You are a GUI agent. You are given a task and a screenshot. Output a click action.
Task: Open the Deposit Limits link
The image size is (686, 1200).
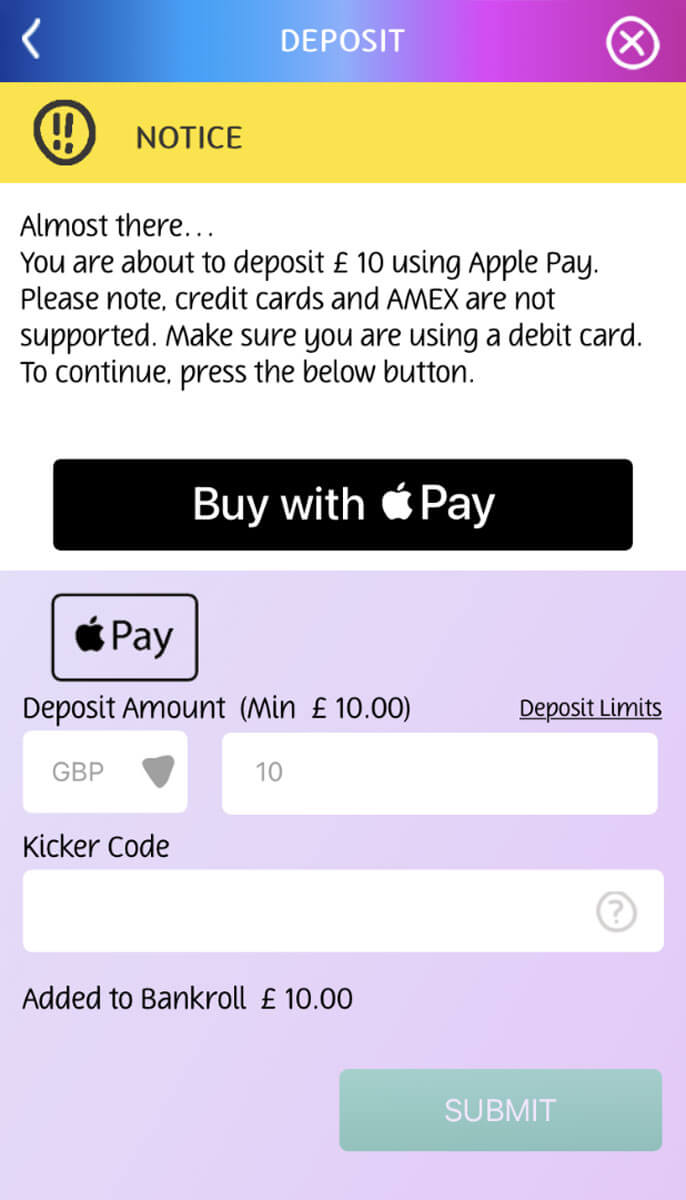(x=590, y=708)
